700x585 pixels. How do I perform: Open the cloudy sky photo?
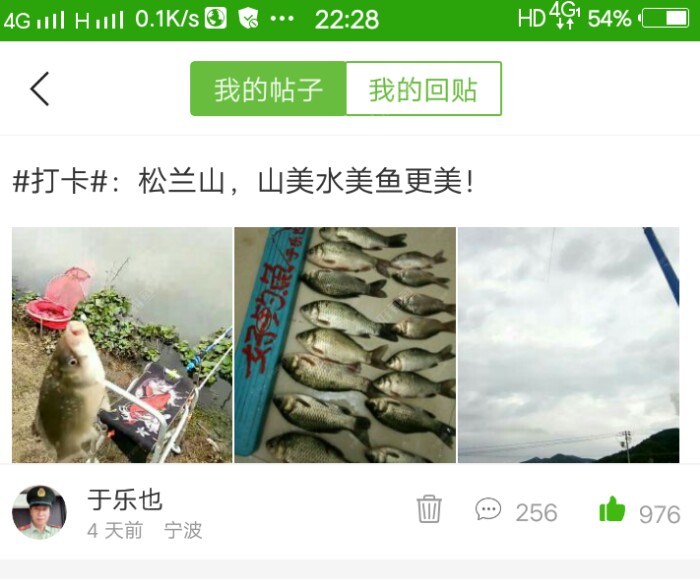point(568,344)
